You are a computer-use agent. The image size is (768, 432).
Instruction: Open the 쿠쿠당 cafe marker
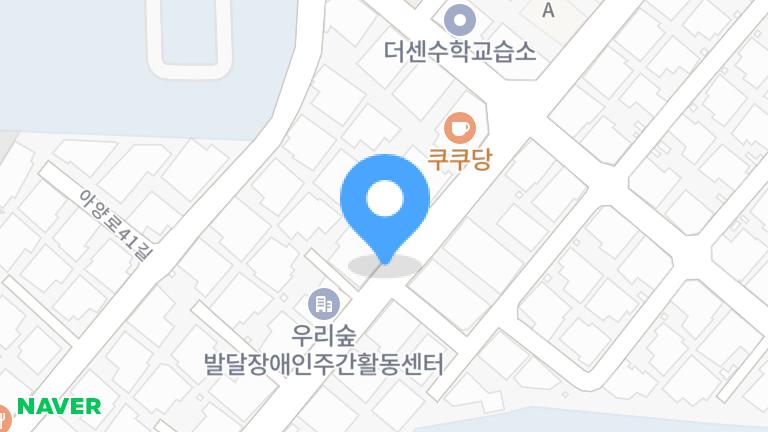pyautogui.click(x=460, y=128)
